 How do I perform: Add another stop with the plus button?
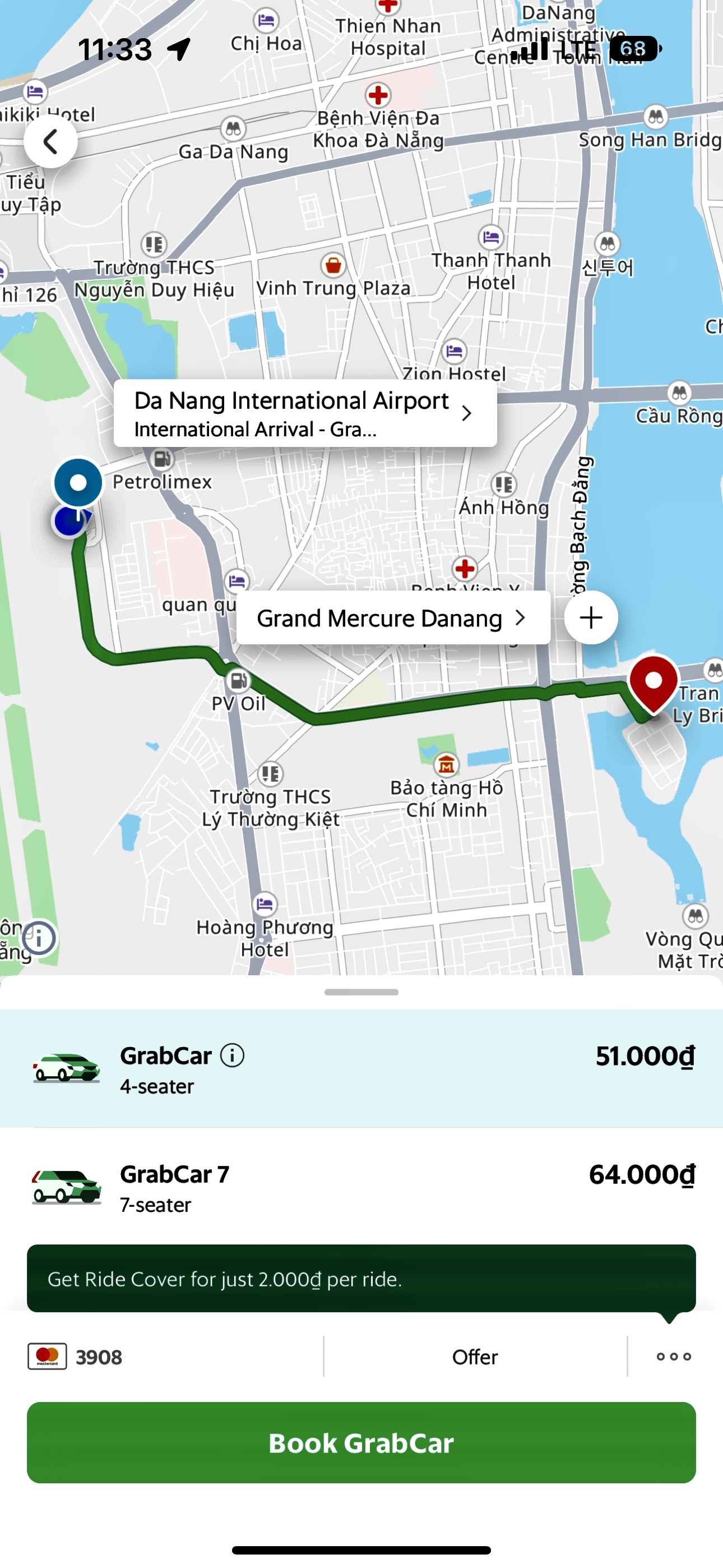(590, 618)
